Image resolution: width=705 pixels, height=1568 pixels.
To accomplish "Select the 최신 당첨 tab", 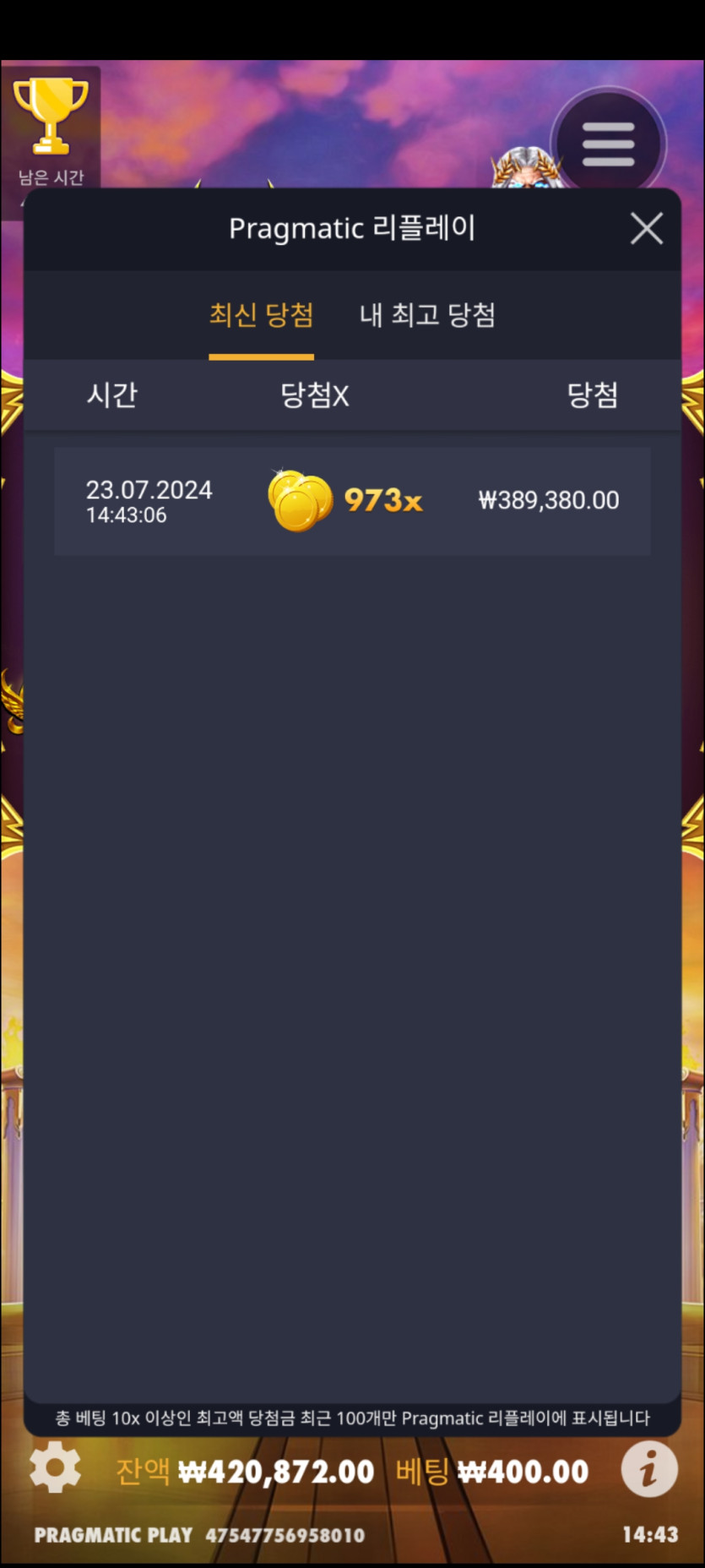I will (x=261, y=315).
